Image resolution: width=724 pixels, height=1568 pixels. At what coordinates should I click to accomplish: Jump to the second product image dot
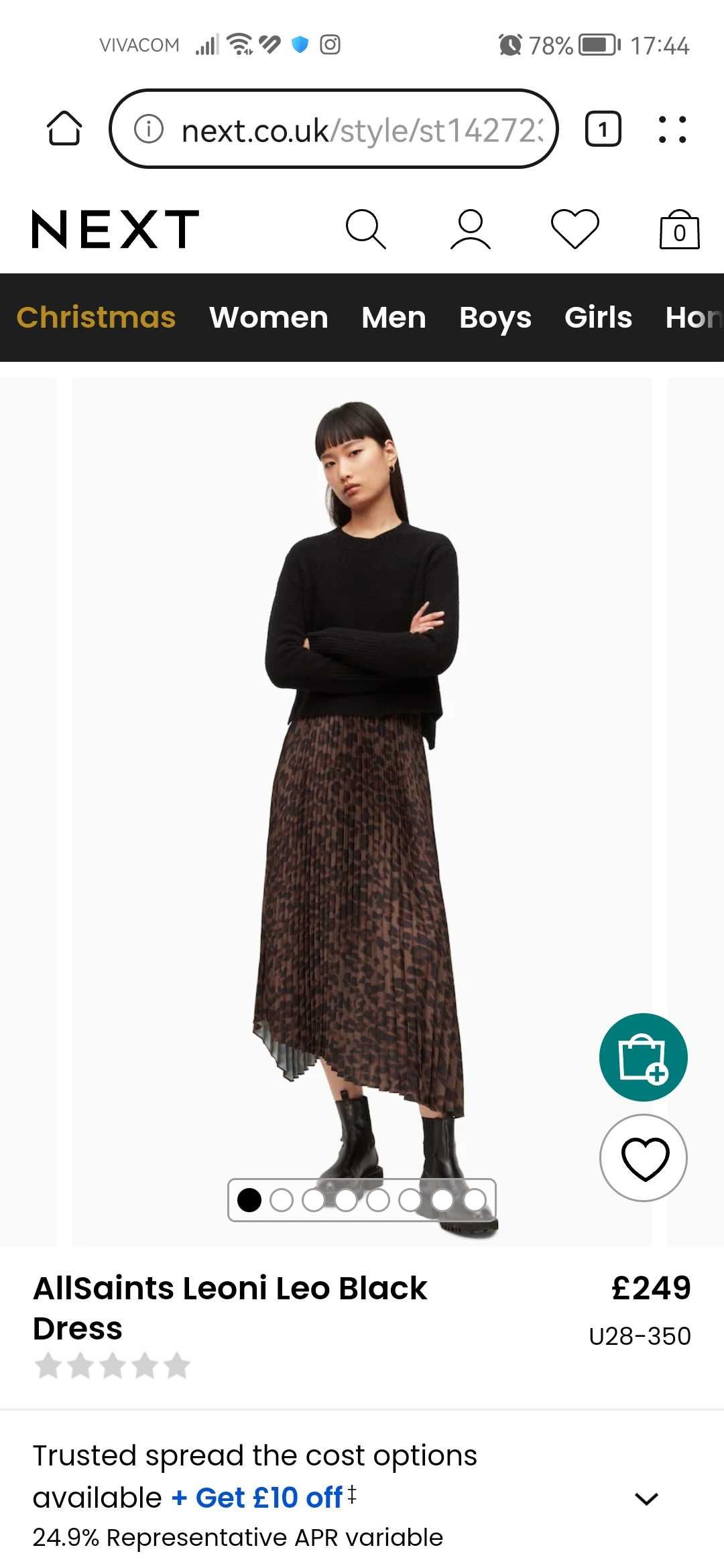[282, 1200]
